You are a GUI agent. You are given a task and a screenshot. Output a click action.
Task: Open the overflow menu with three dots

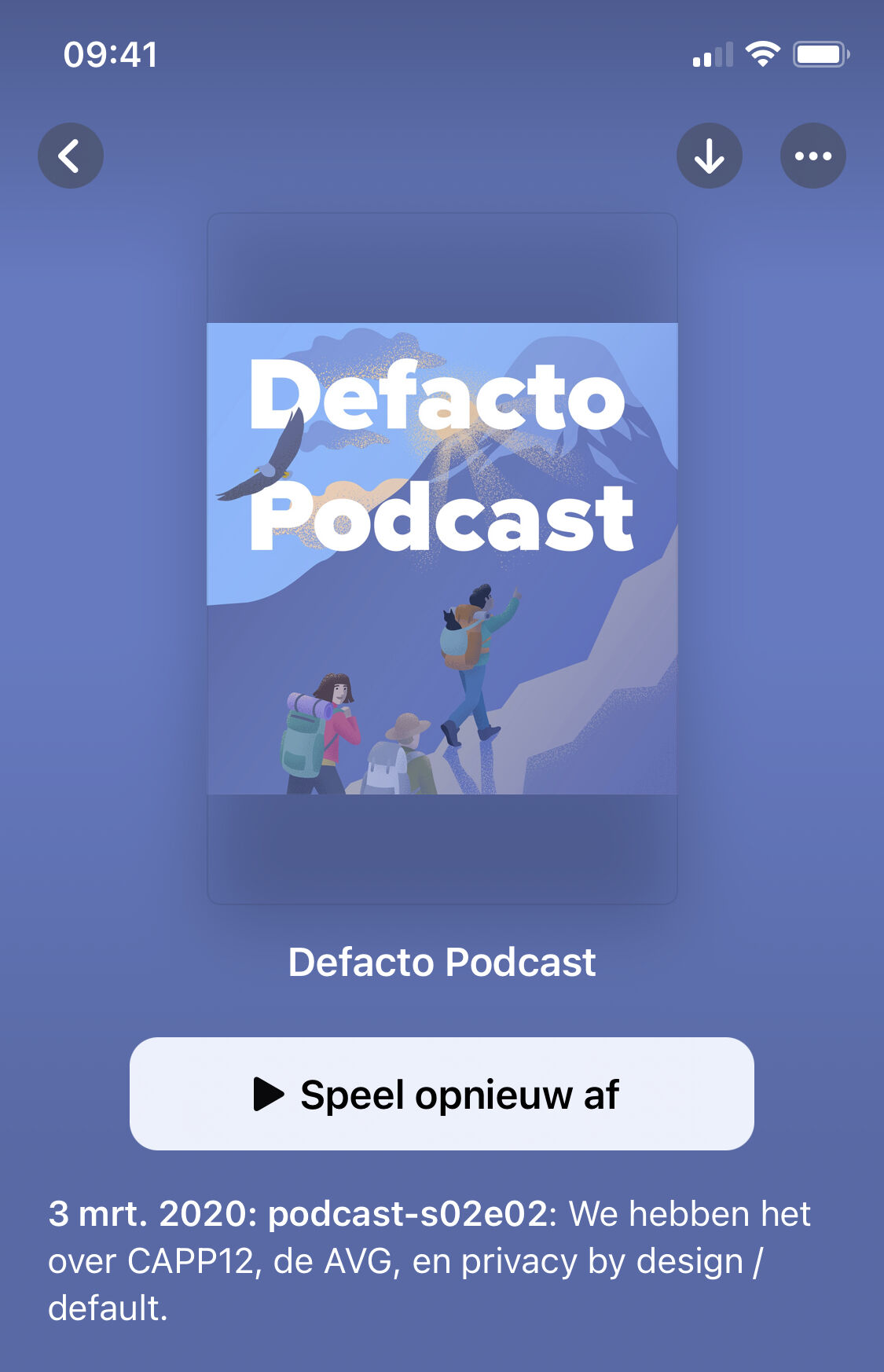(x=813, y=155)
